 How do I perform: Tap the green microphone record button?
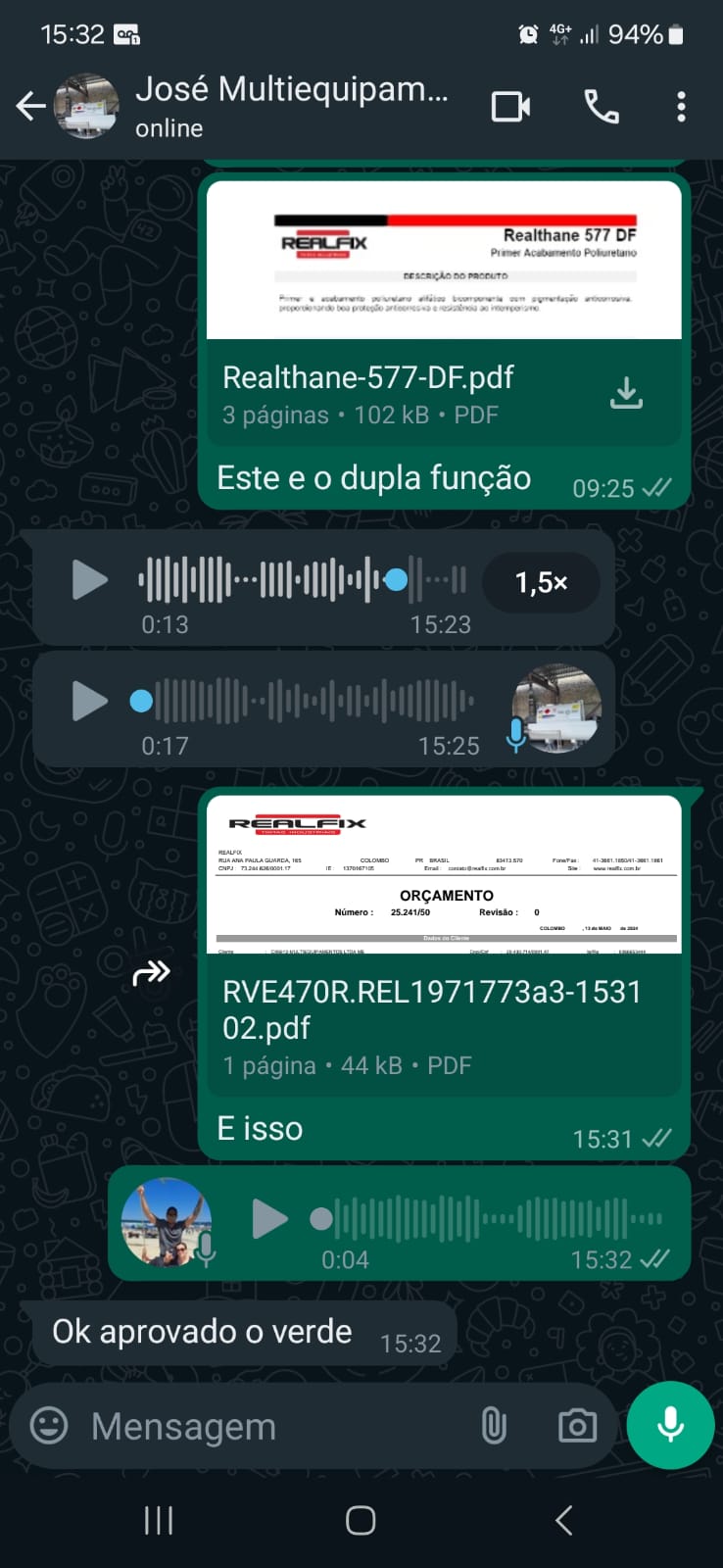coord(670,1425)
